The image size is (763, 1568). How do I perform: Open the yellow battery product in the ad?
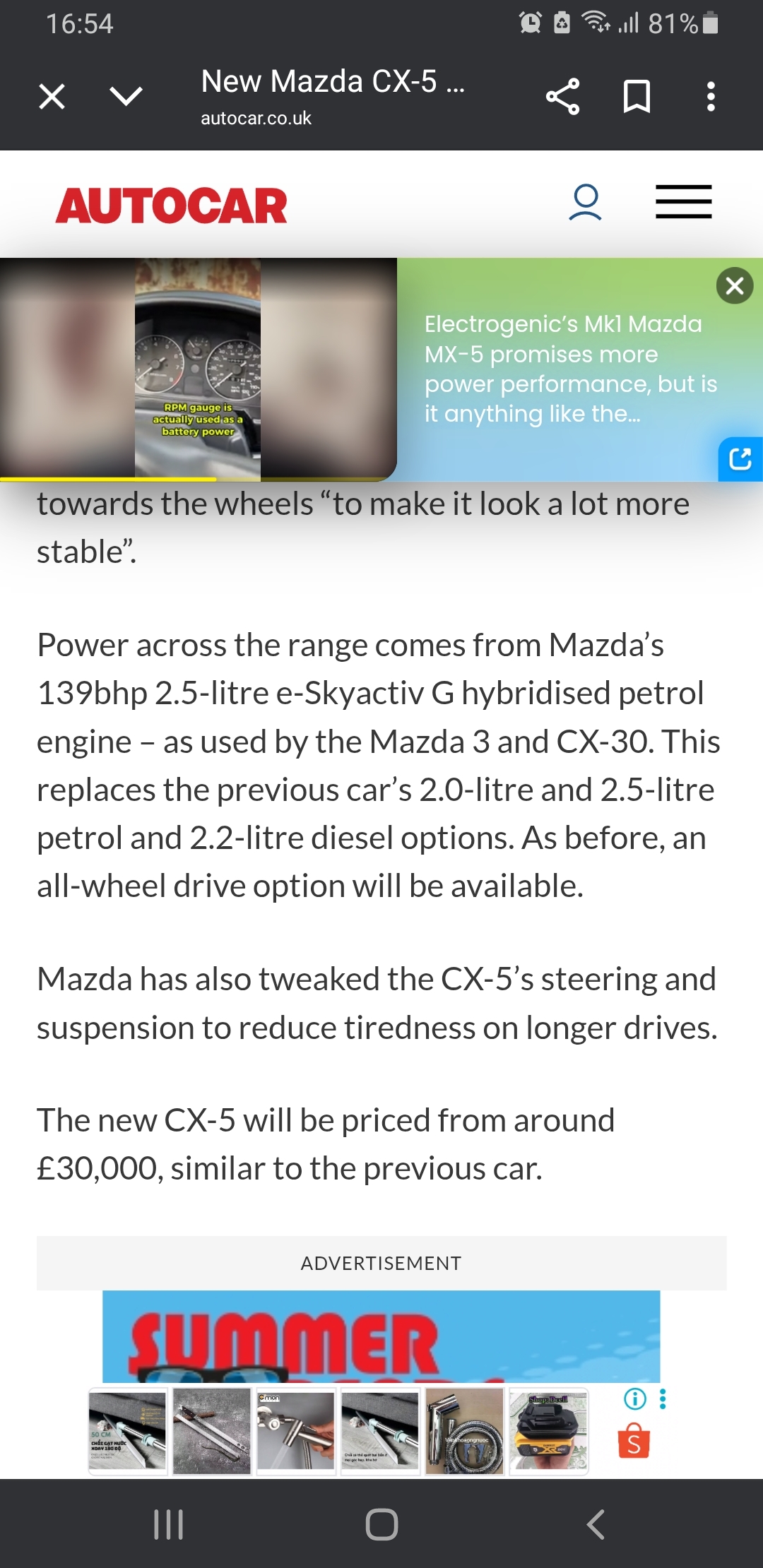[549, 1432]
